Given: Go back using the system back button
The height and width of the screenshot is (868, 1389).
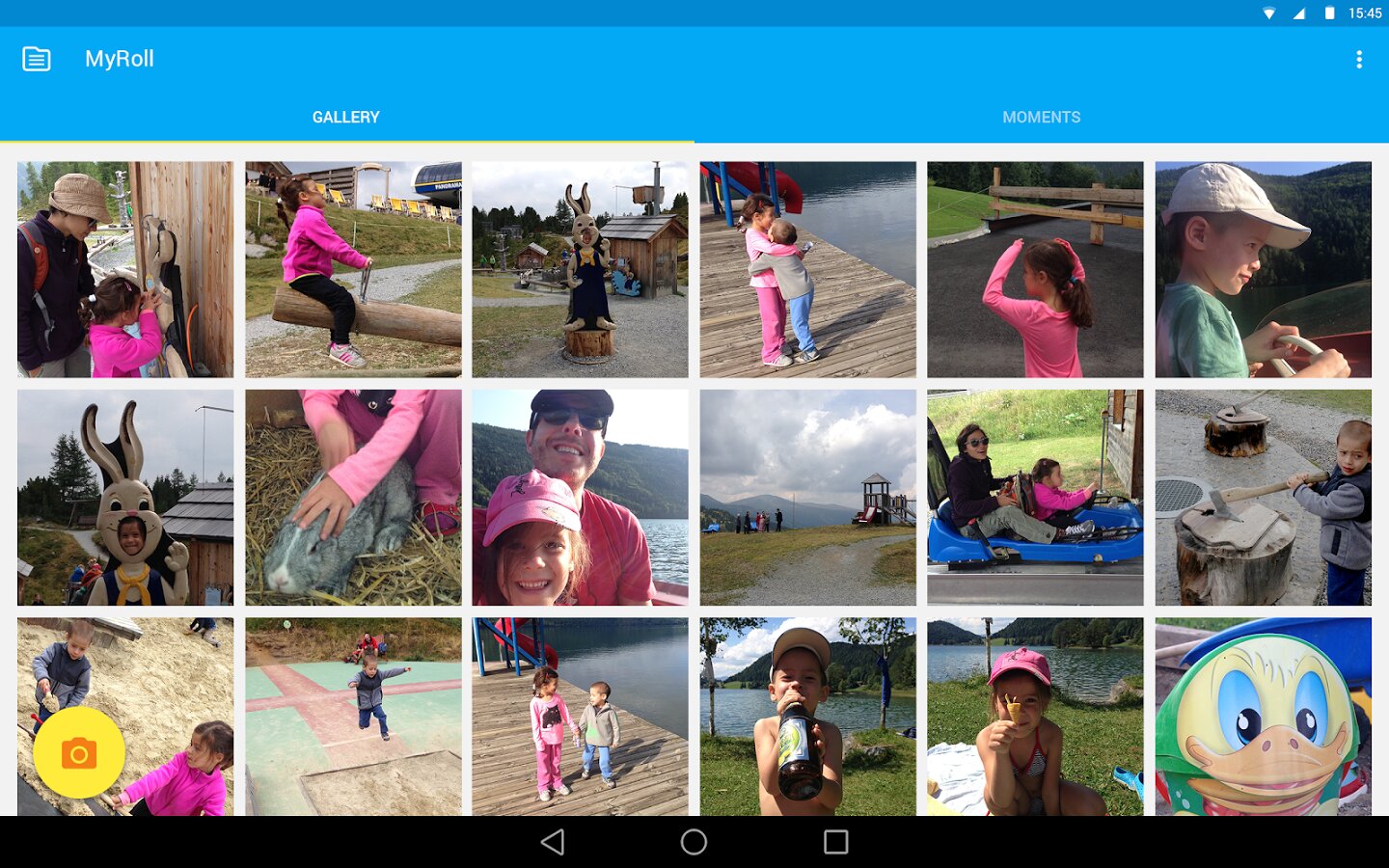Looking at the screenshot, I should tap(553, 842).
